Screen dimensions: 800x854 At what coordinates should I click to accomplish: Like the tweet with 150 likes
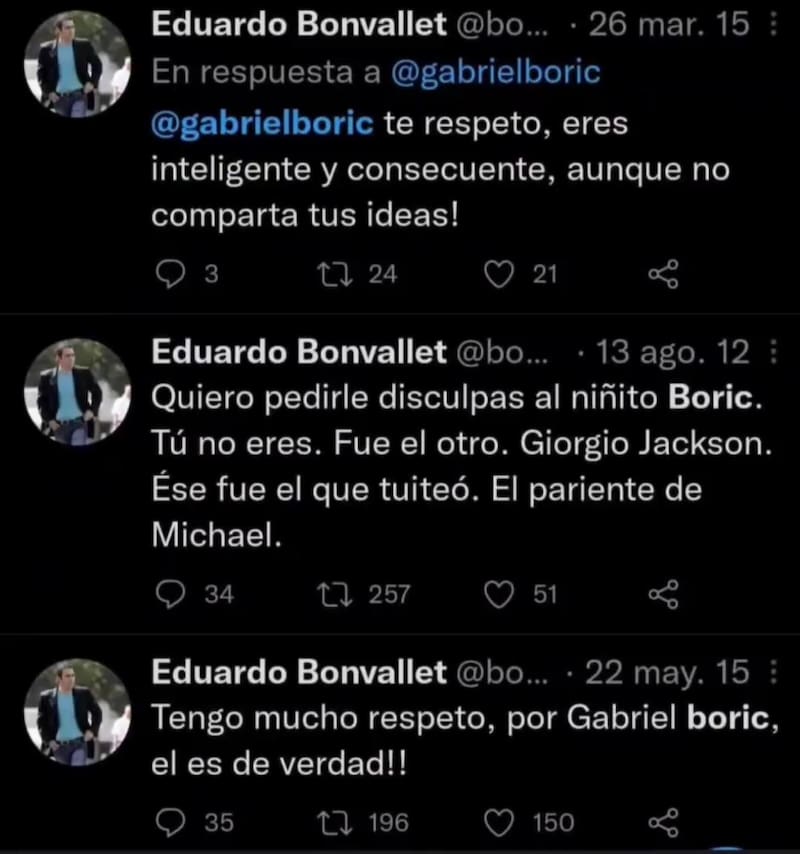(x=497, y=822)
